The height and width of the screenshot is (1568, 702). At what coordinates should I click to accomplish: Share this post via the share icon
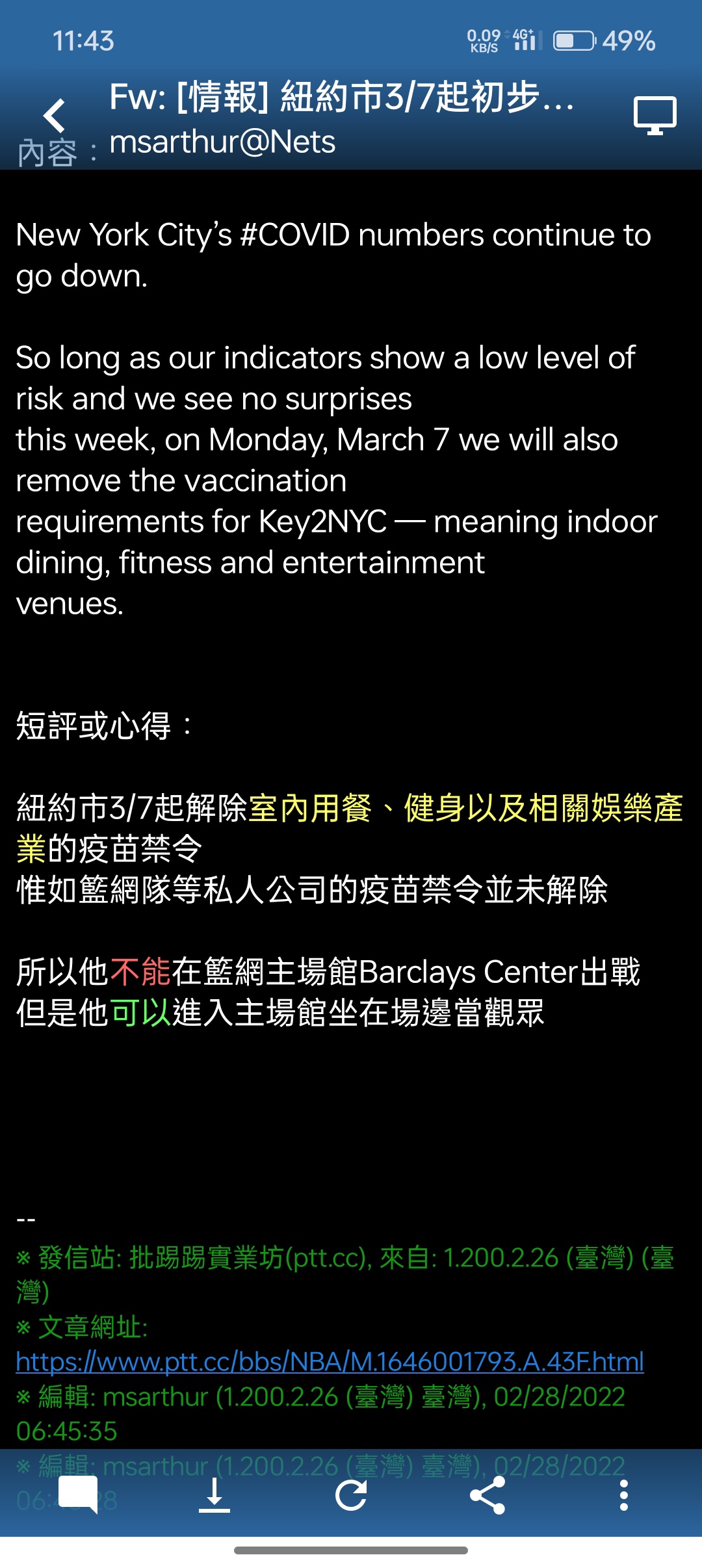pyautogui.click(x=487, y=1495)
